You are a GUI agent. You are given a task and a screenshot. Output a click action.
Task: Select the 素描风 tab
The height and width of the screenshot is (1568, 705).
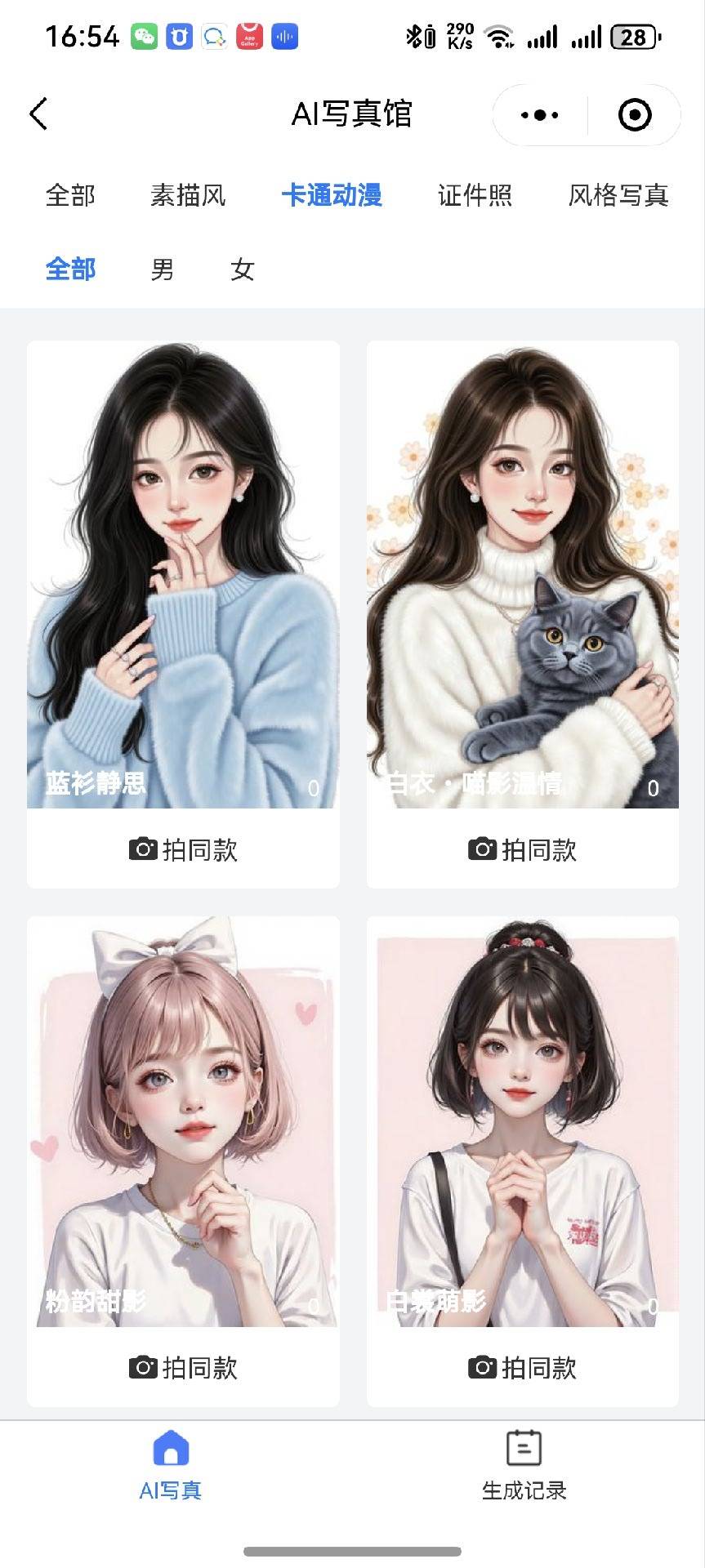pos(188,196)
